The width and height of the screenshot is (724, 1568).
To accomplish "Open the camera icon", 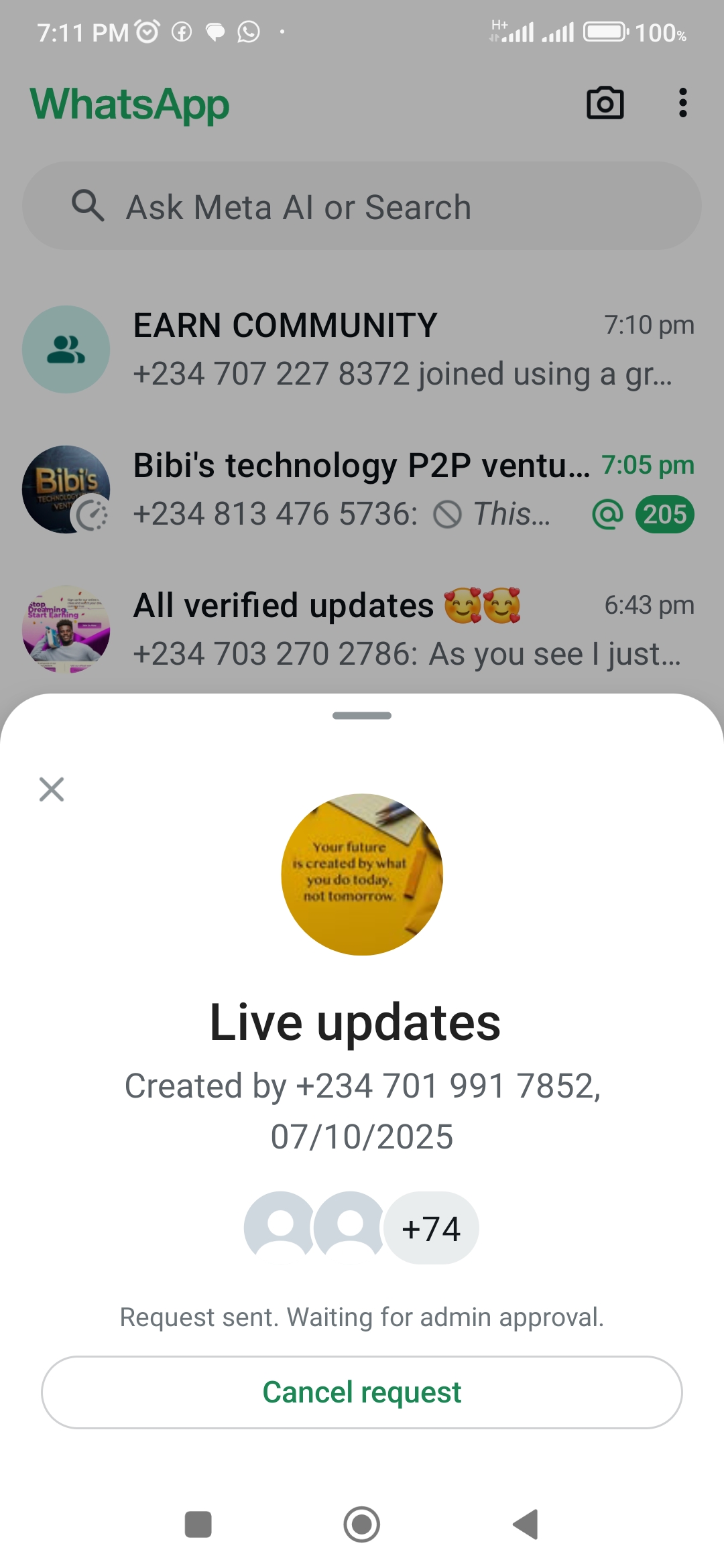I will [x=605, y=104].
